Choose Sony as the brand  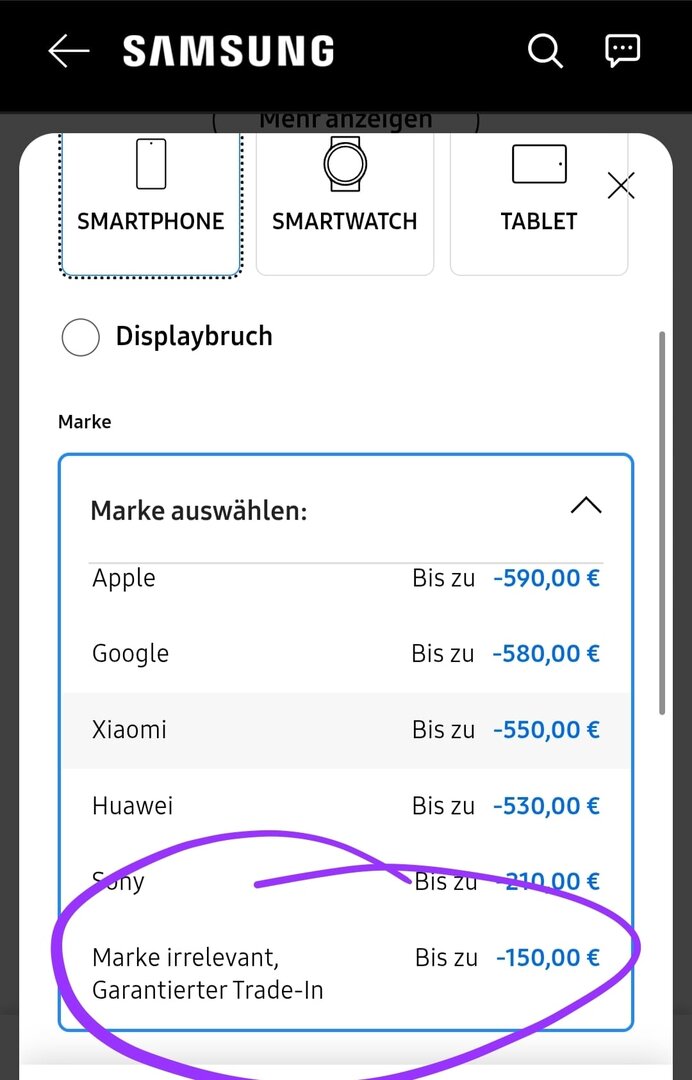345,882
